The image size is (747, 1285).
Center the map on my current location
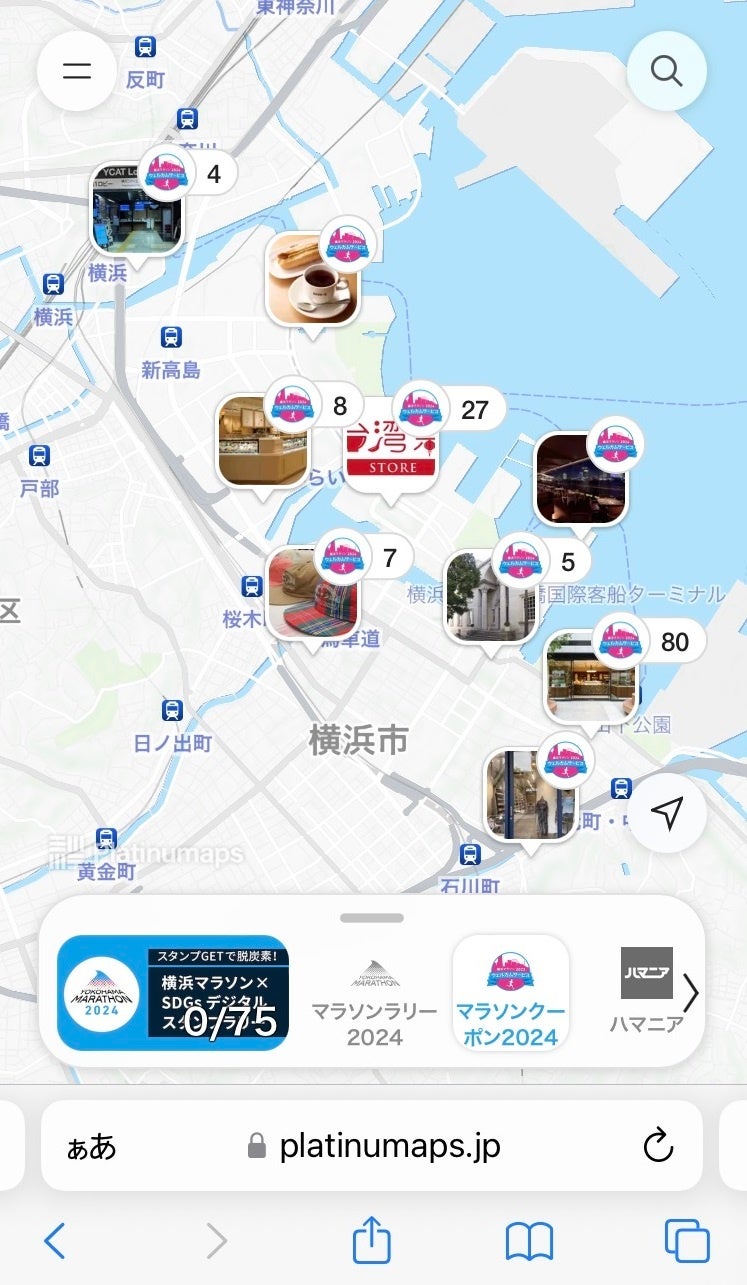[666, 813]
